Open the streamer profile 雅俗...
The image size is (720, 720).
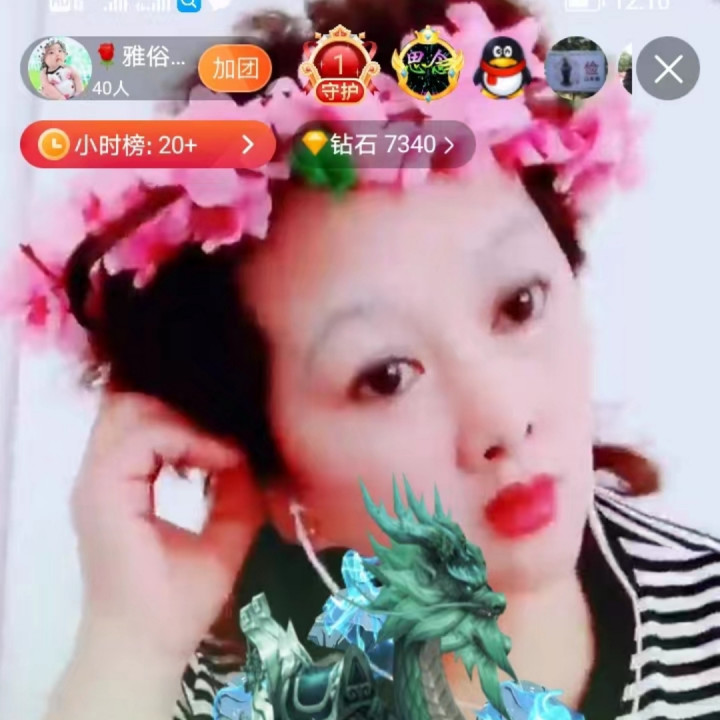60,69
